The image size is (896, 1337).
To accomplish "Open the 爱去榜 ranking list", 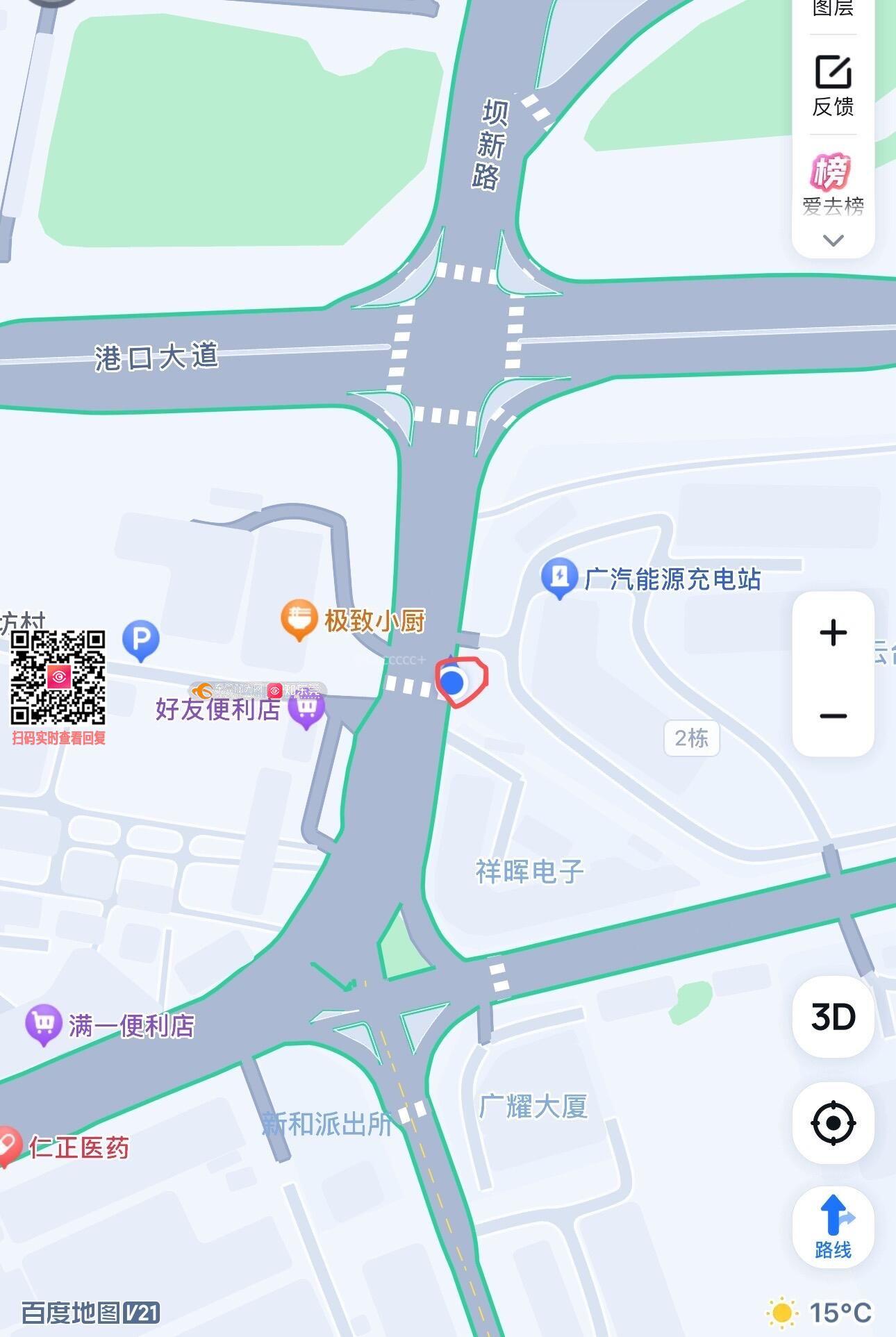I will [x=833, y=185].
